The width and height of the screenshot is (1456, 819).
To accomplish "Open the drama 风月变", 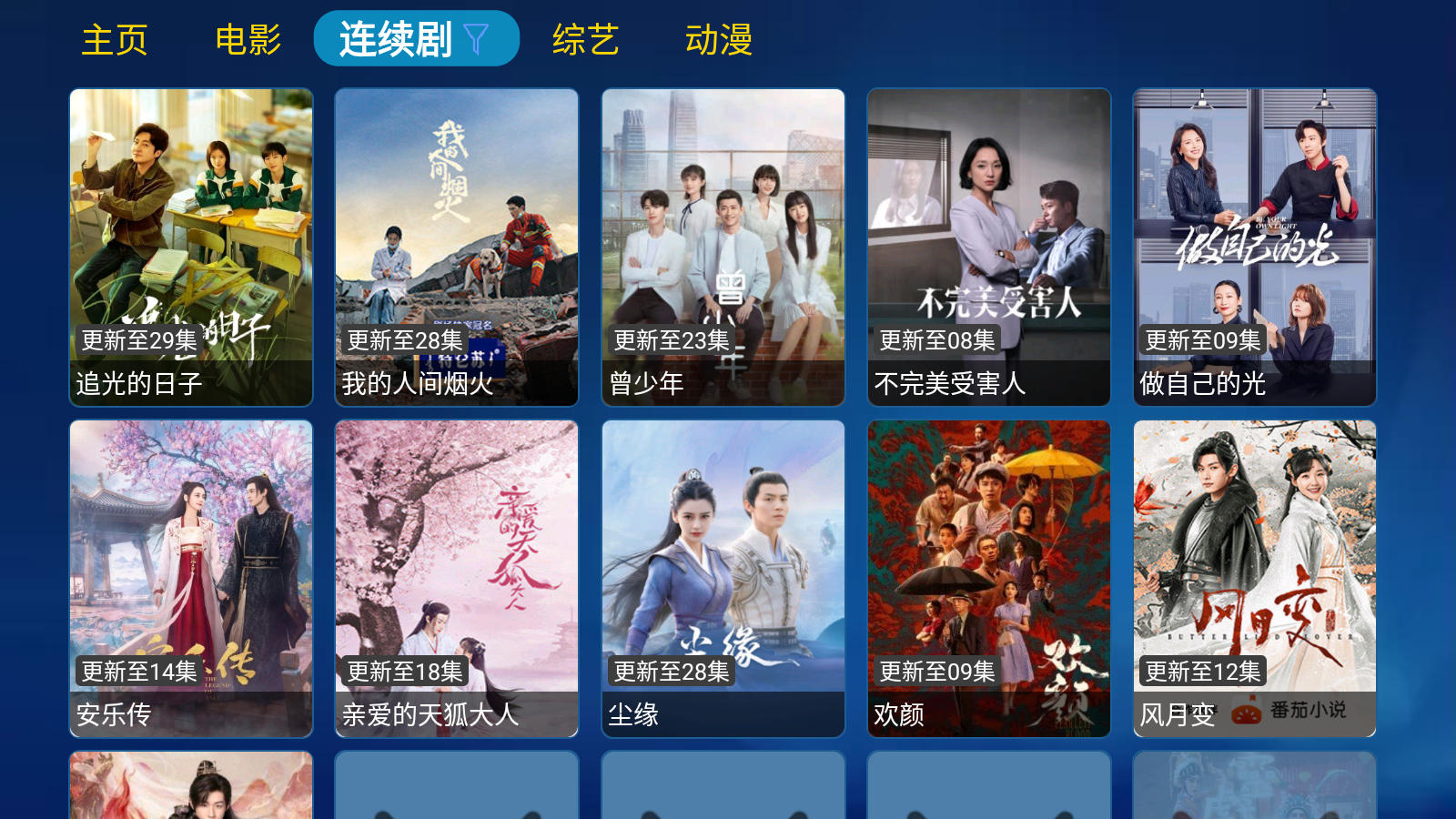I will [x=1255, y=578].
